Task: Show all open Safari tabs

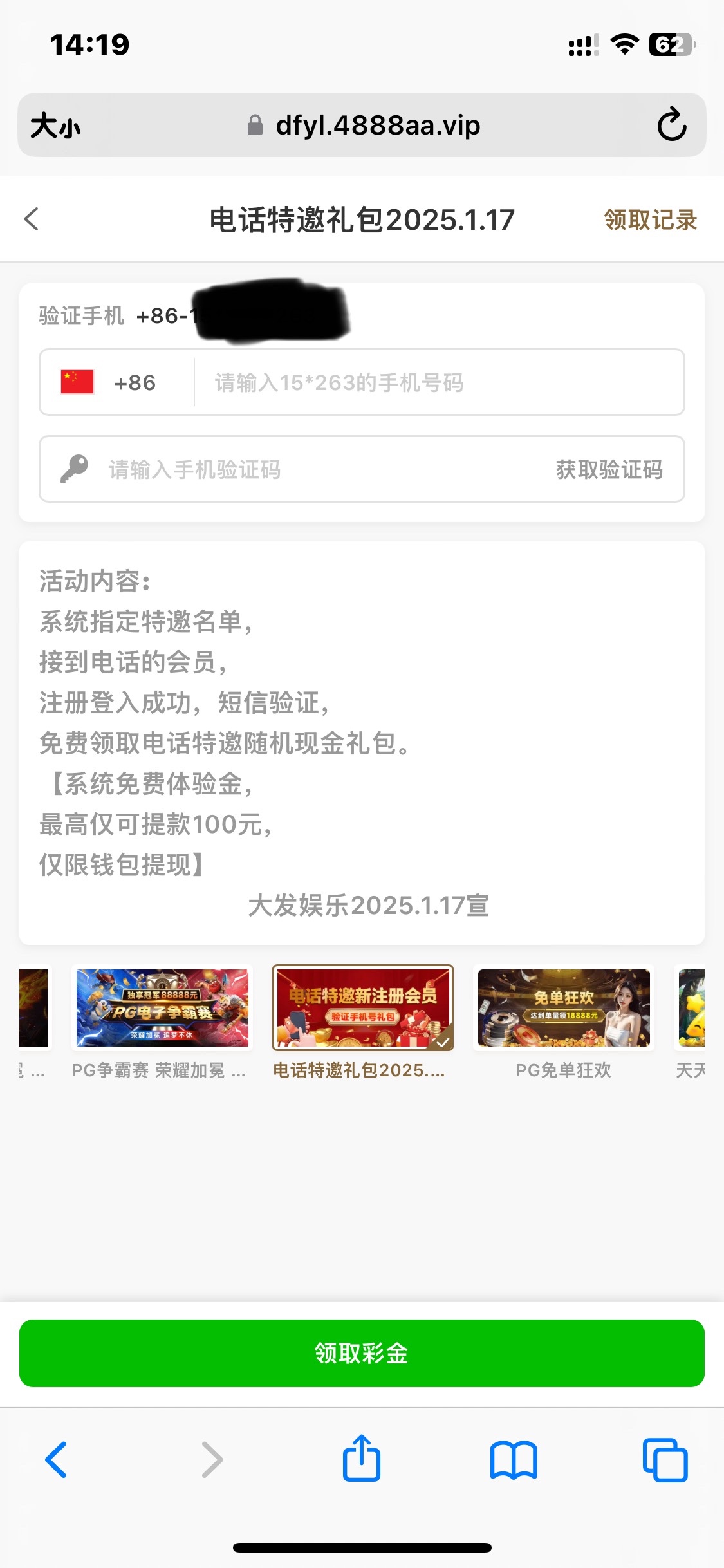Action: [665, 1460]
